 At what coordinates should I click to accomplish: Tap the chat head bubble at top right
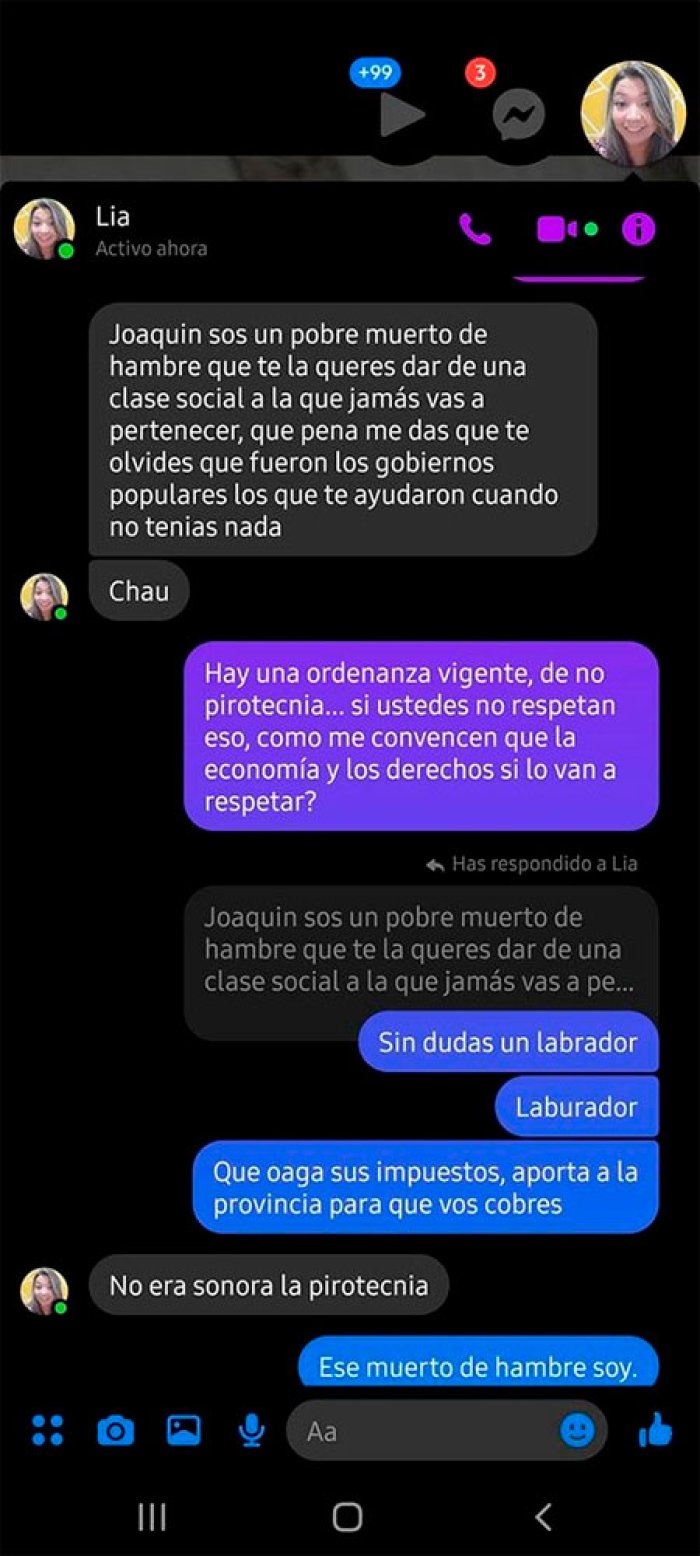tap(633, 113)
